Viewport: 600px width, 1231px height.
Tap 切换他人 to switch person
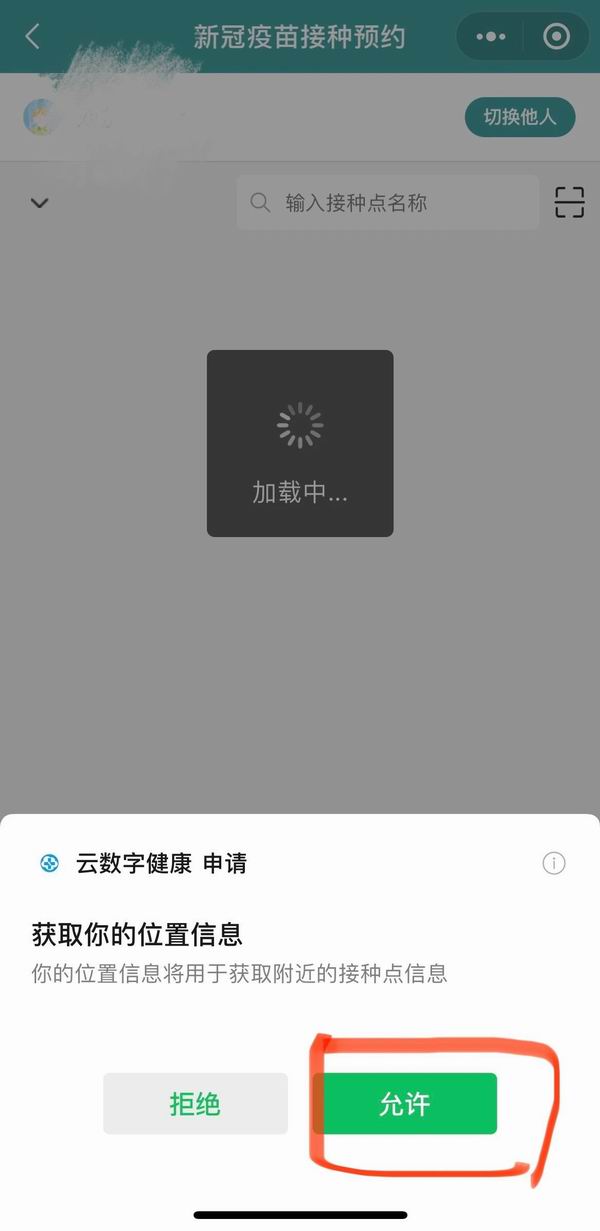tap(519, 117)
